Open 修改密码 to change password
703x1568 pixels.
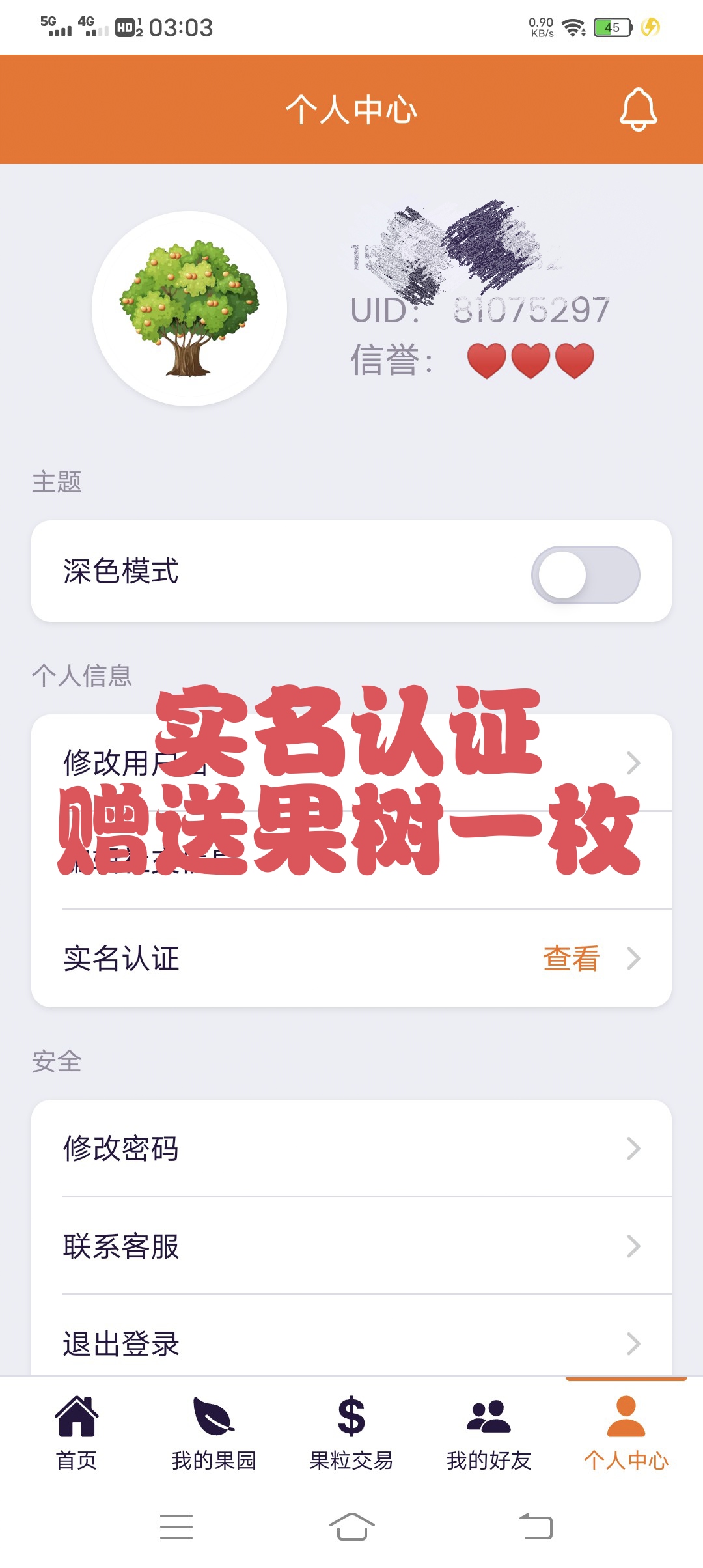[351, 1149]
